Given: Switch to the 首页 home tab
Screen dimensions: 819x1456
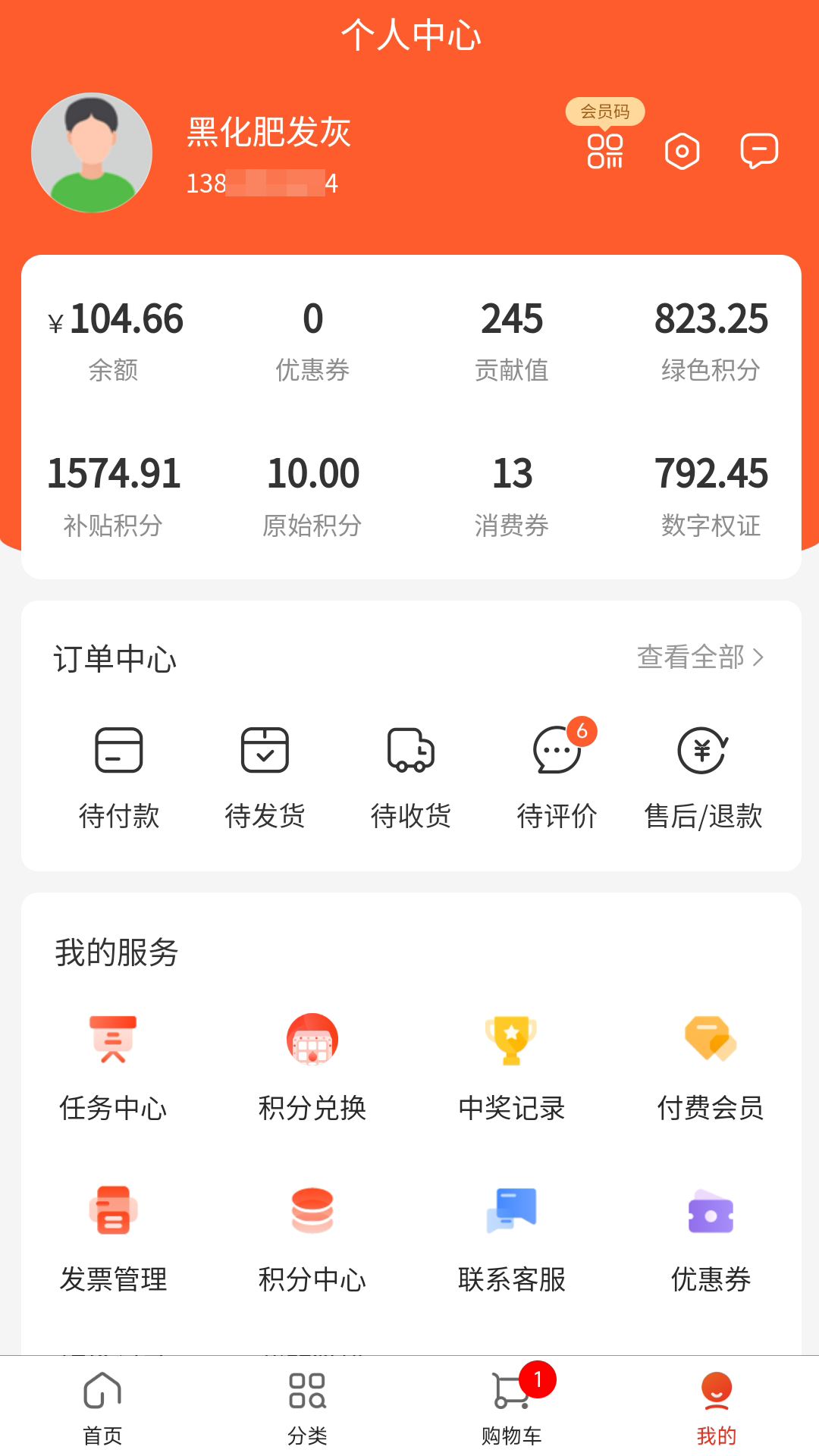Looking at the screenshot, I should tap(102, 1410).
